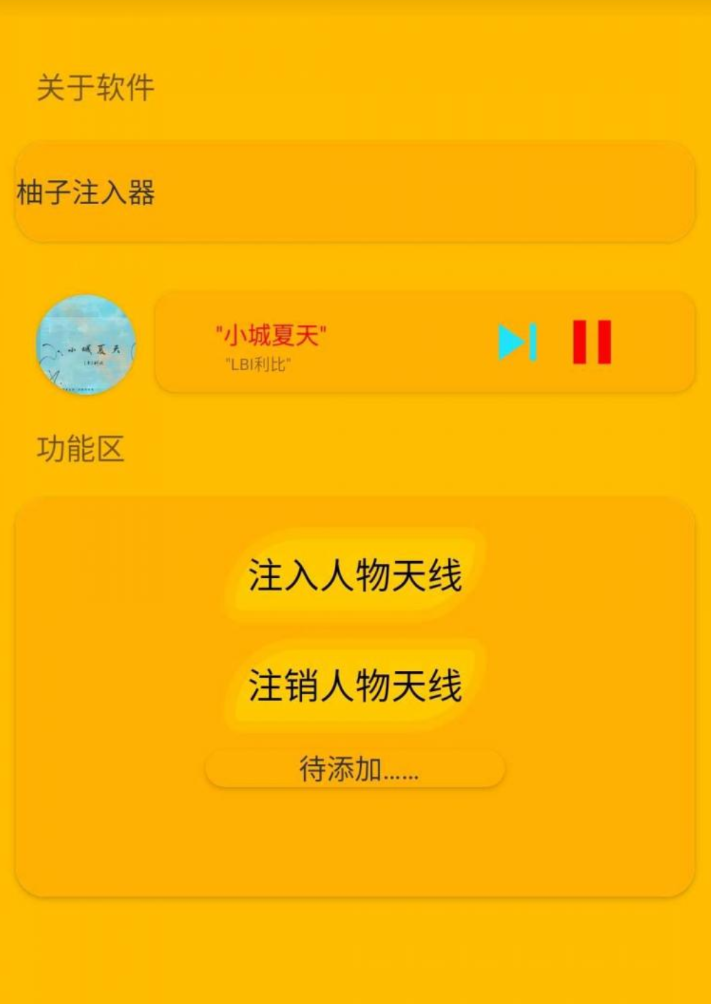Skip to the next song
The width and height of the screenshot is (711, 1004).
point(517,342)
